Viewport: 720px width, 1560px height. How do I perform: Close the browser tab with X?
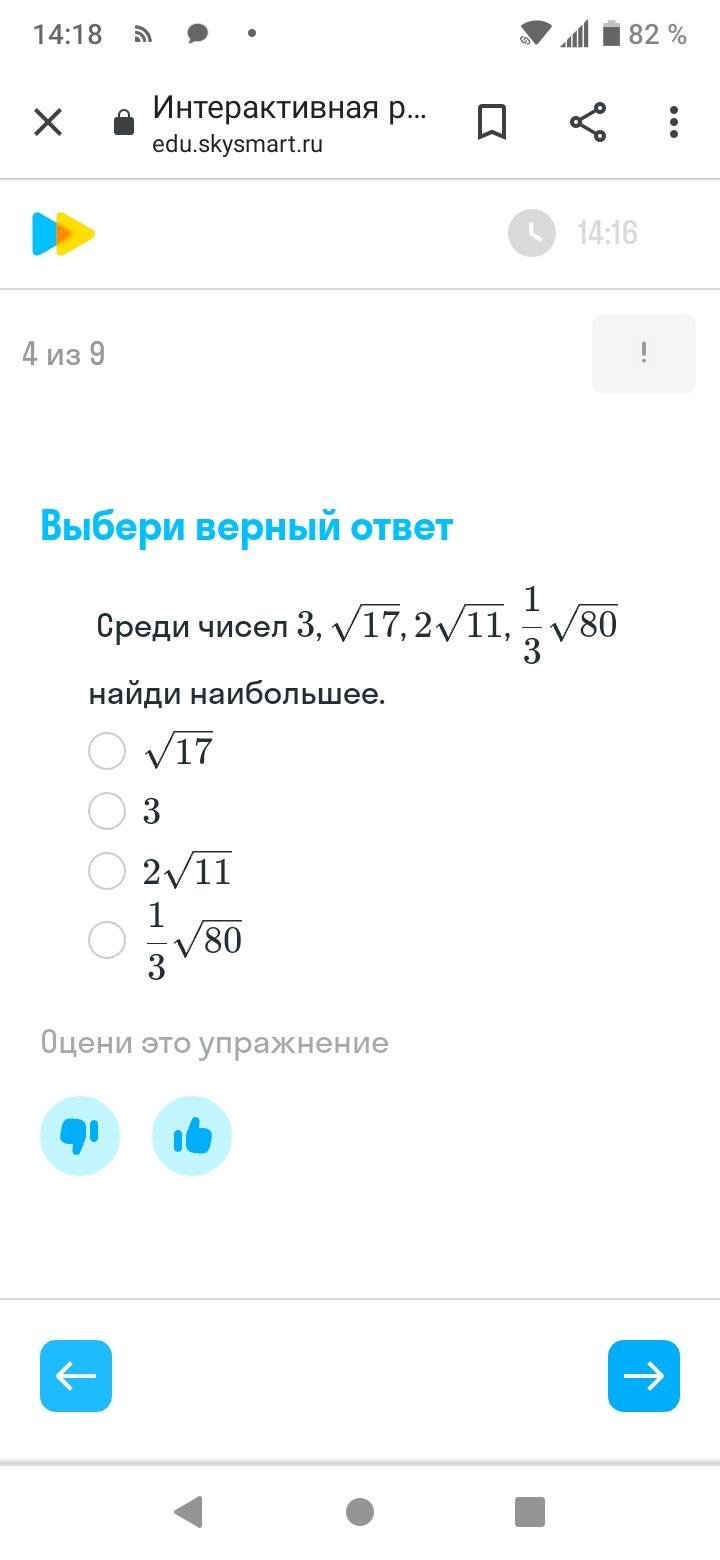click(48, 123)
